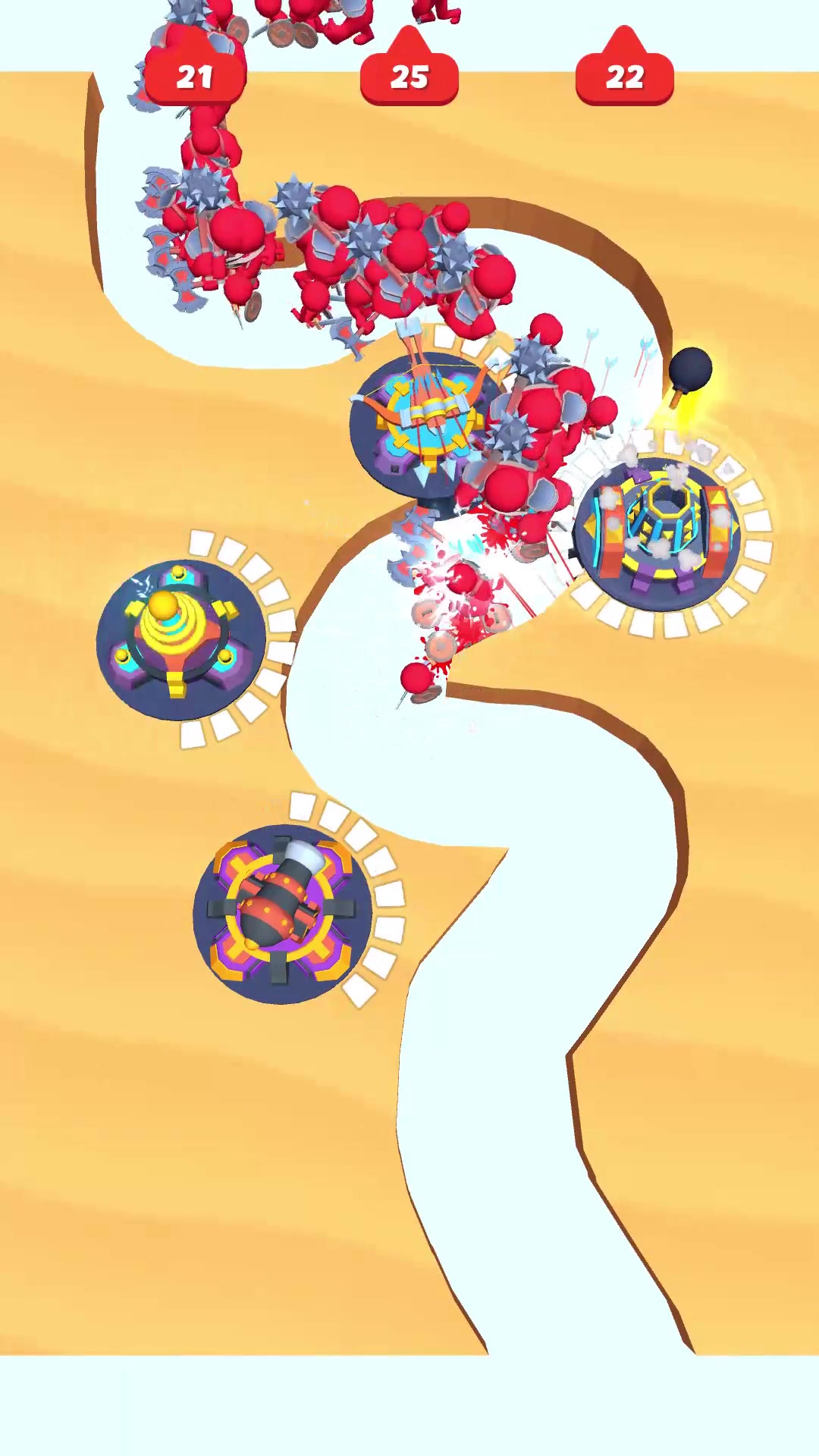Select the crossbow tower by the path
This screenshot has width=819, height=1456.
click(426, 421)
